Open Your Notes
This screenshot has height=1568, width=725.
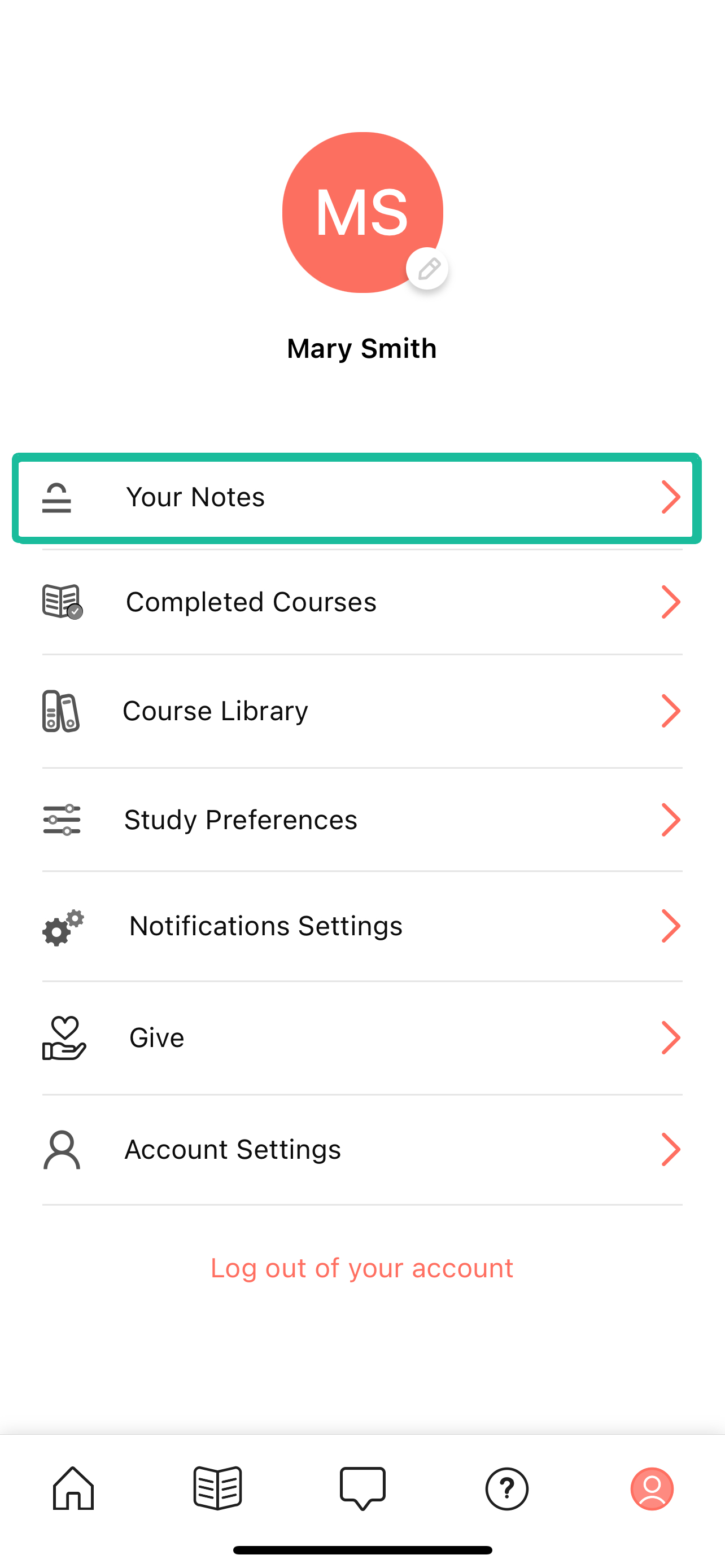357,497
